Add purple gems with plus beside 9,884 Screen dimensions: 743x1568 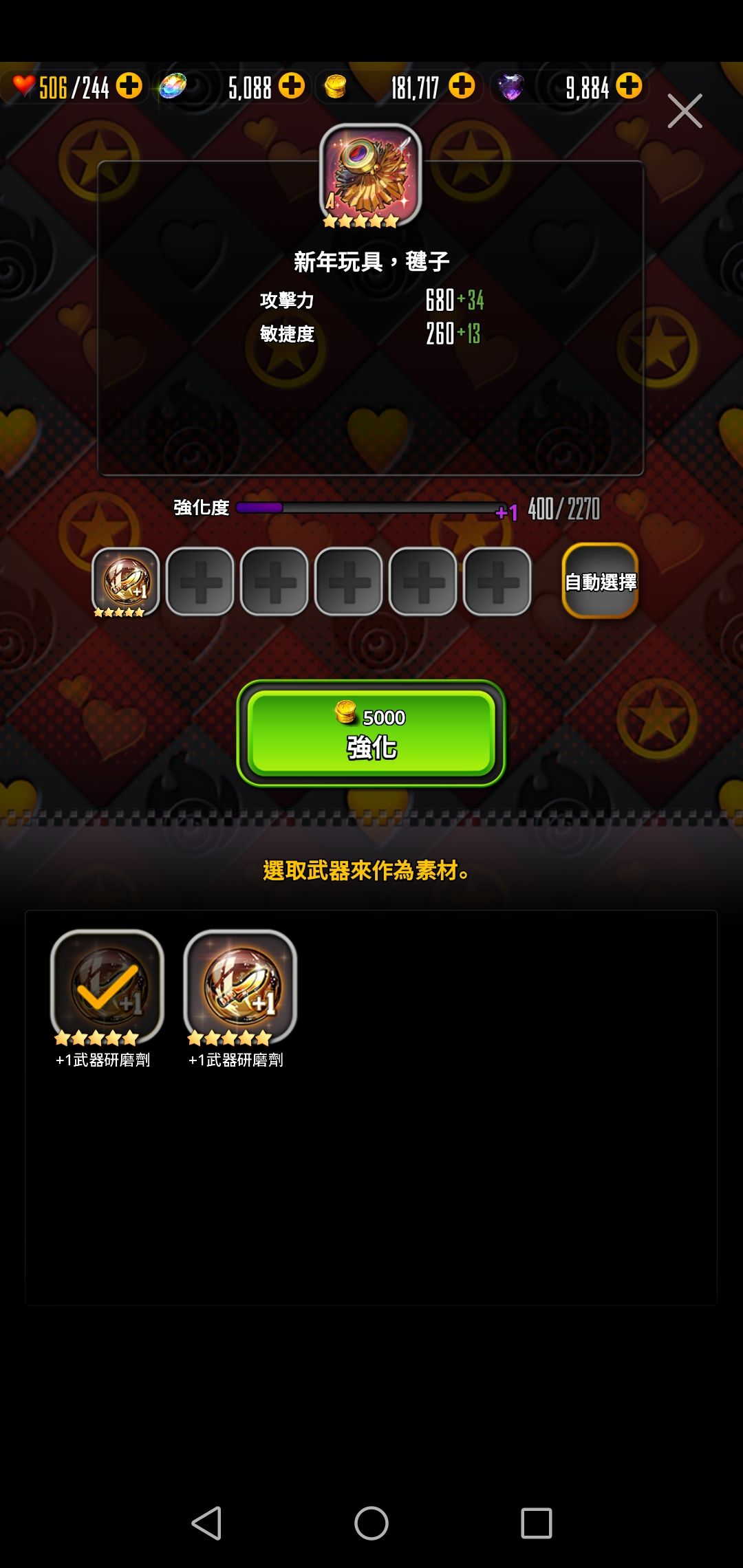click(629, 86)
